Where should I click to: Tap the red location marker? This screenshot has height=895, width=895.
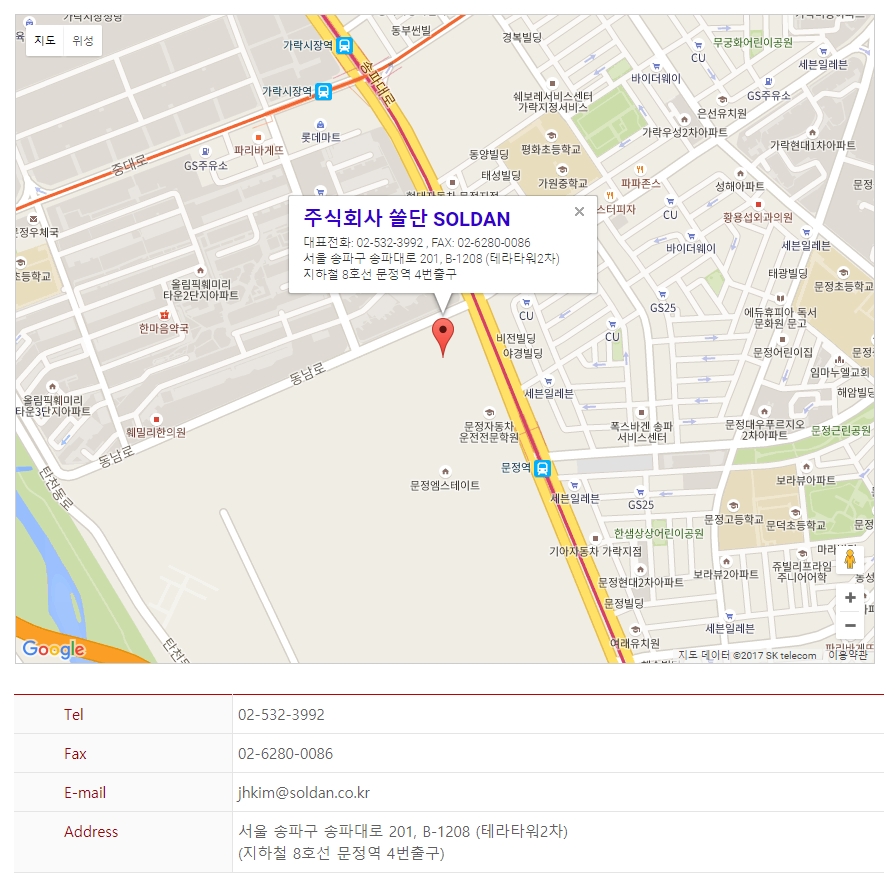(442, 336)
